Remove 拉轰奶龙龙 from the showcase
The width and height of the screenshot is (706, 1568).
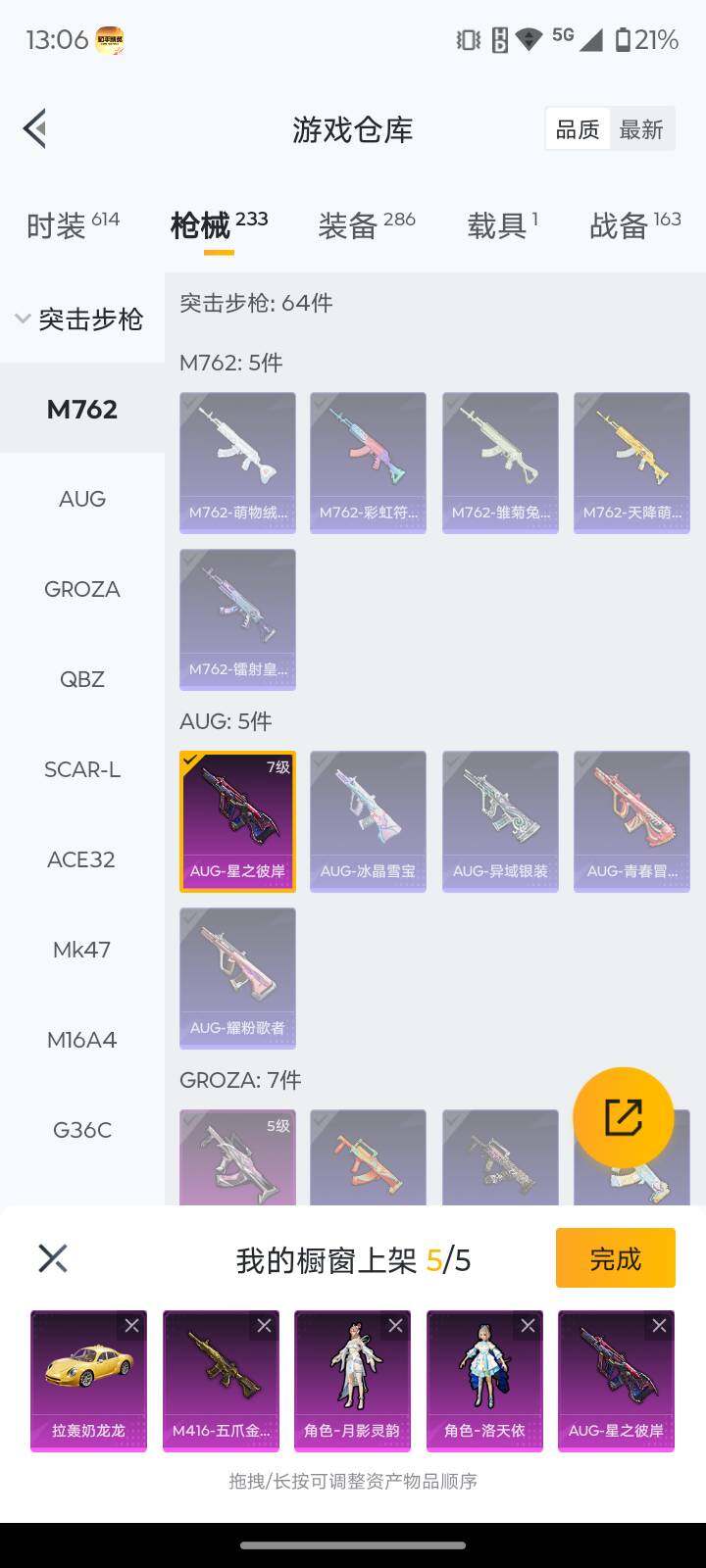[x=131, y=1326]
